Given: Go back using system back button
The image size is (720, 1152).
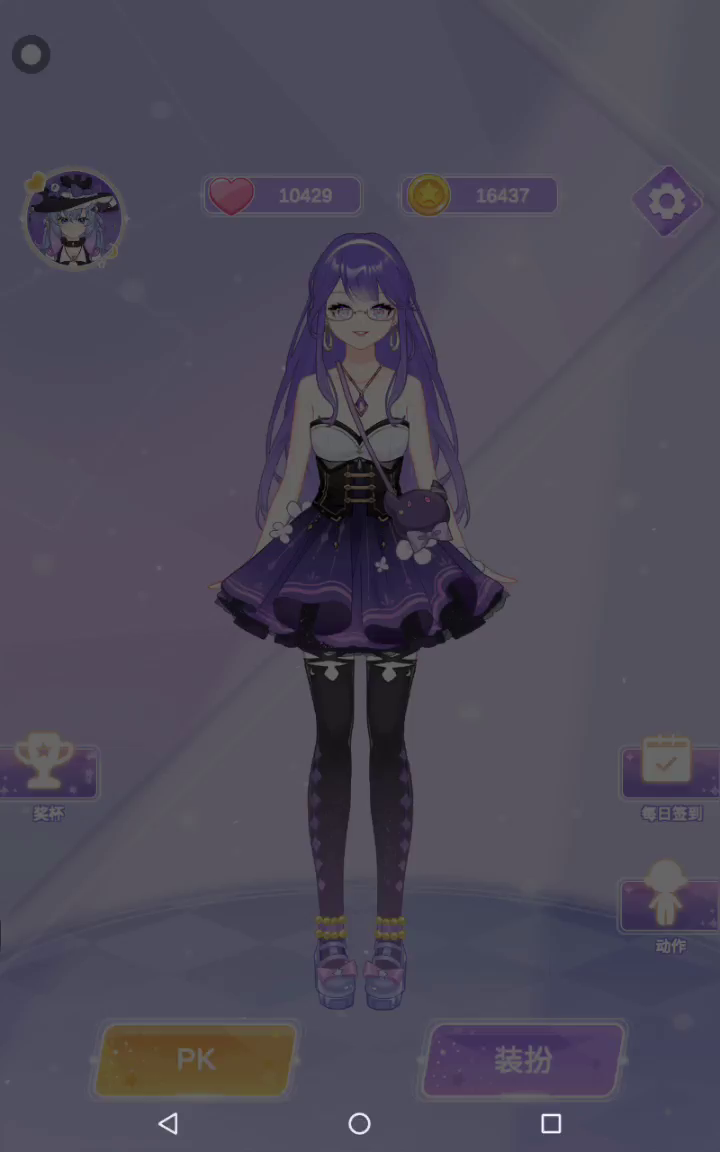Looking at the screenshot, I should (x=168, y=1123).
